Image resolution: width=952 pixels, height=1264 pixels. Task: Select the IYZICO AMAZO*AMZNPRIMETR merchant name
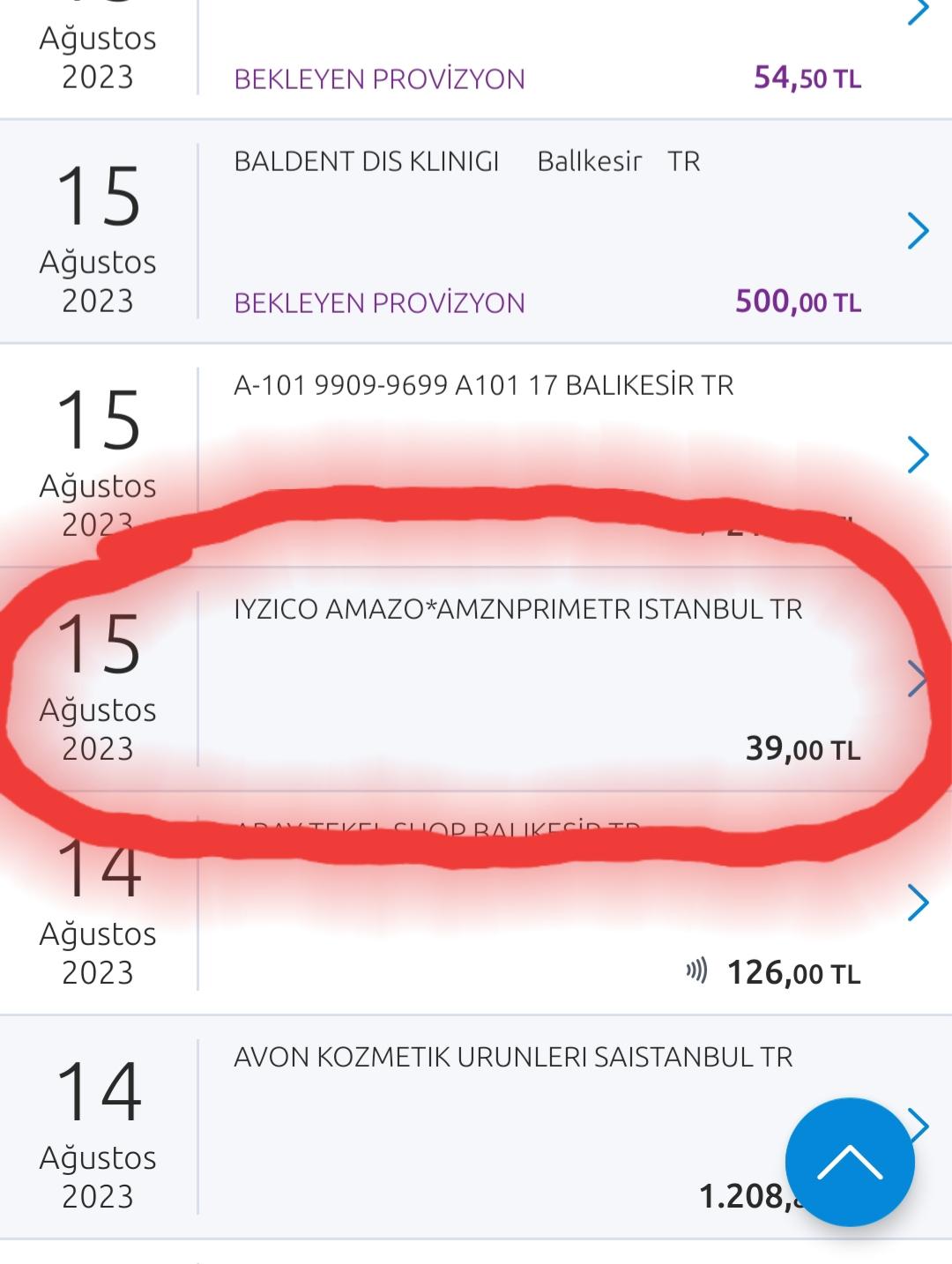pyautogui.click(x=516, y=606)
